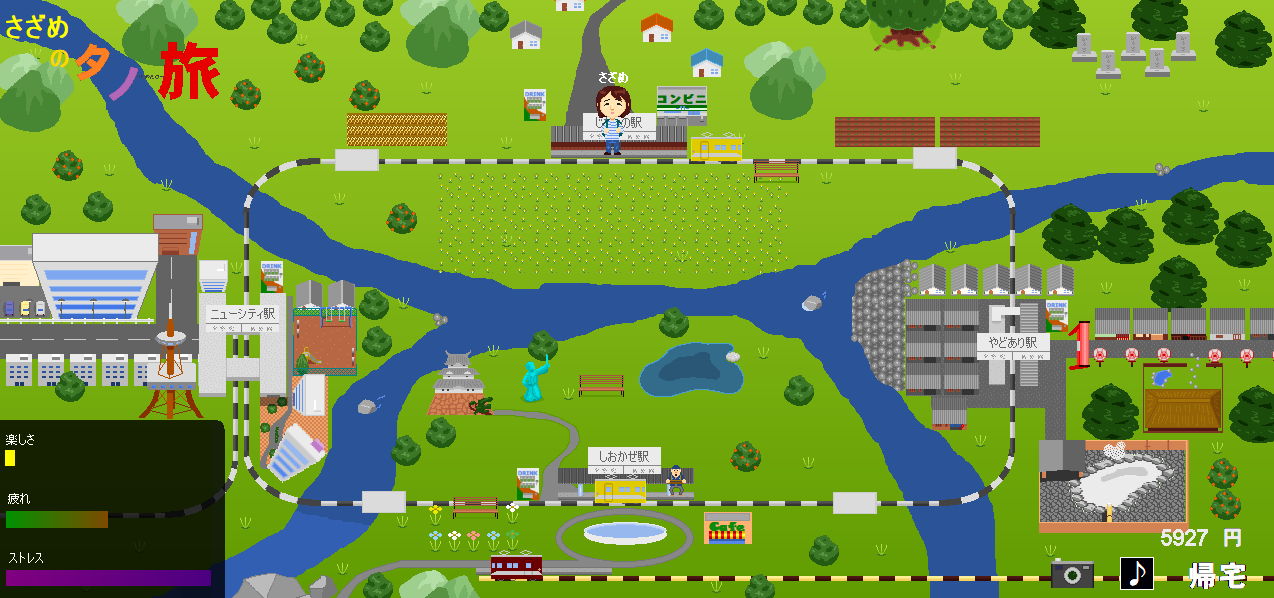Tap the 帰宅 go-home button
1274x598 pixels.
[1216, 575]
